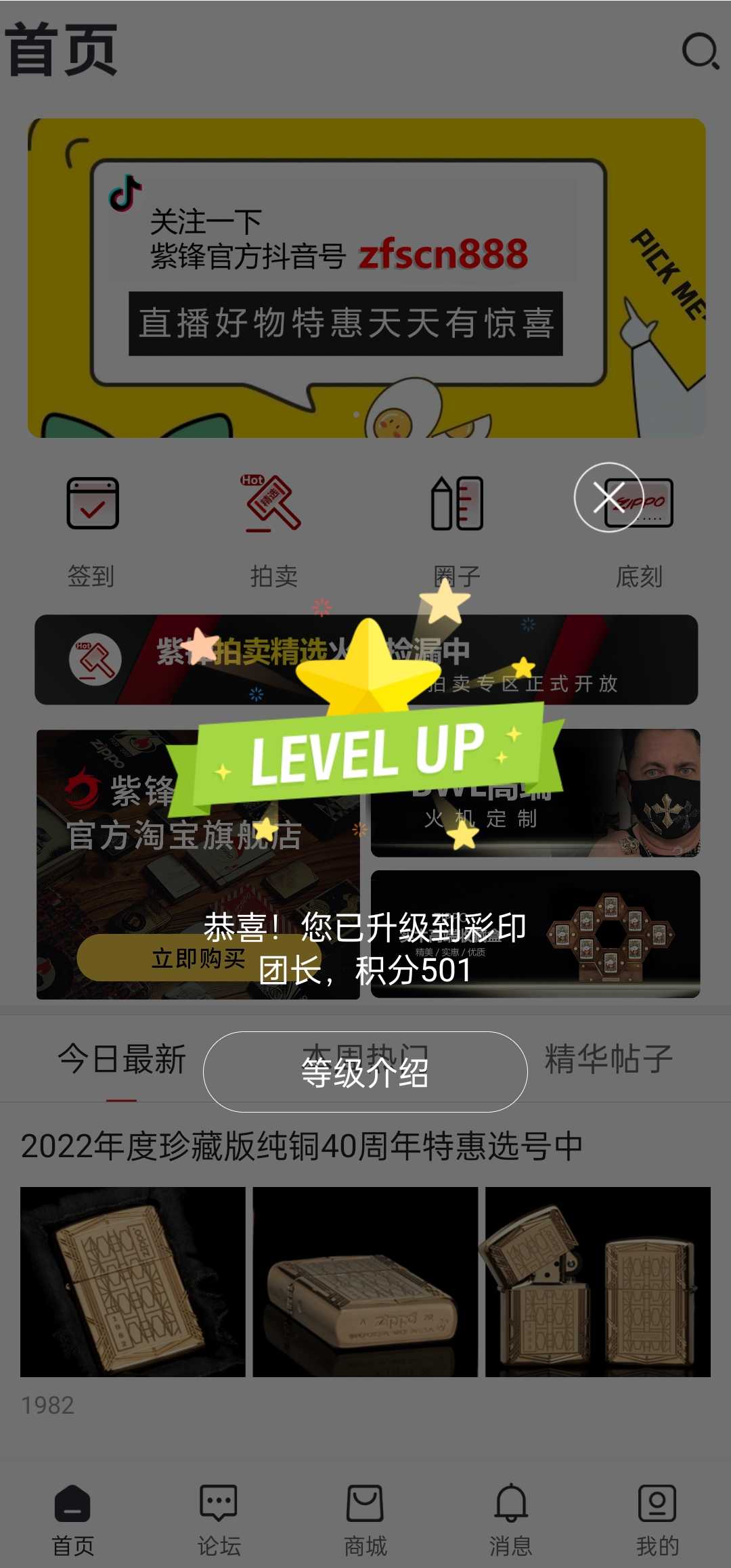Image resolution: width=731 pixels, height=1568 pixels.
Task: Open the 抖音 zfscn888 promo banner
Action: (365, 277)
